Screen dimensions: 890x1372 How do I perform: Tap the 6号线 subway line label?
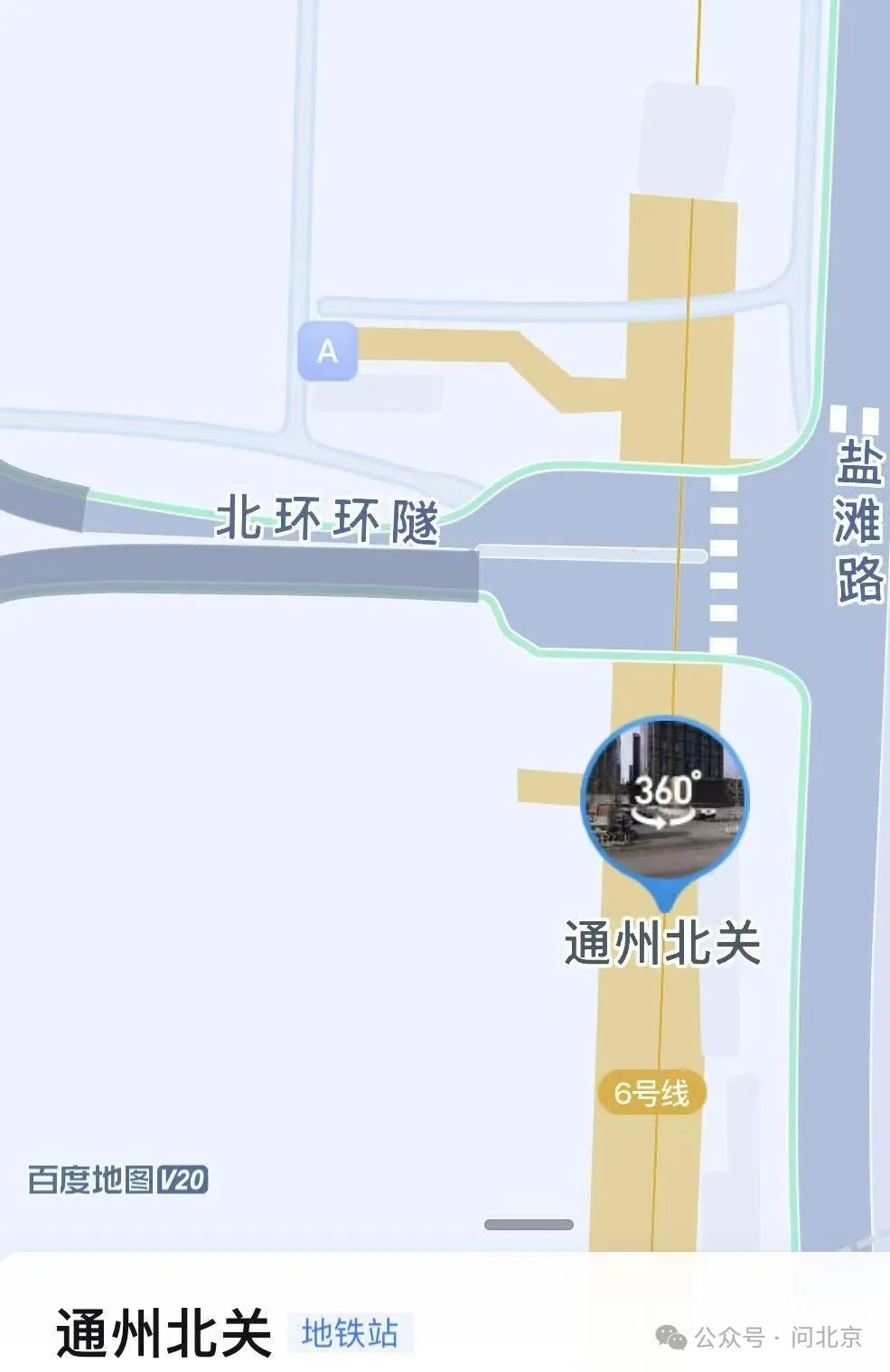pos(651,1094)
